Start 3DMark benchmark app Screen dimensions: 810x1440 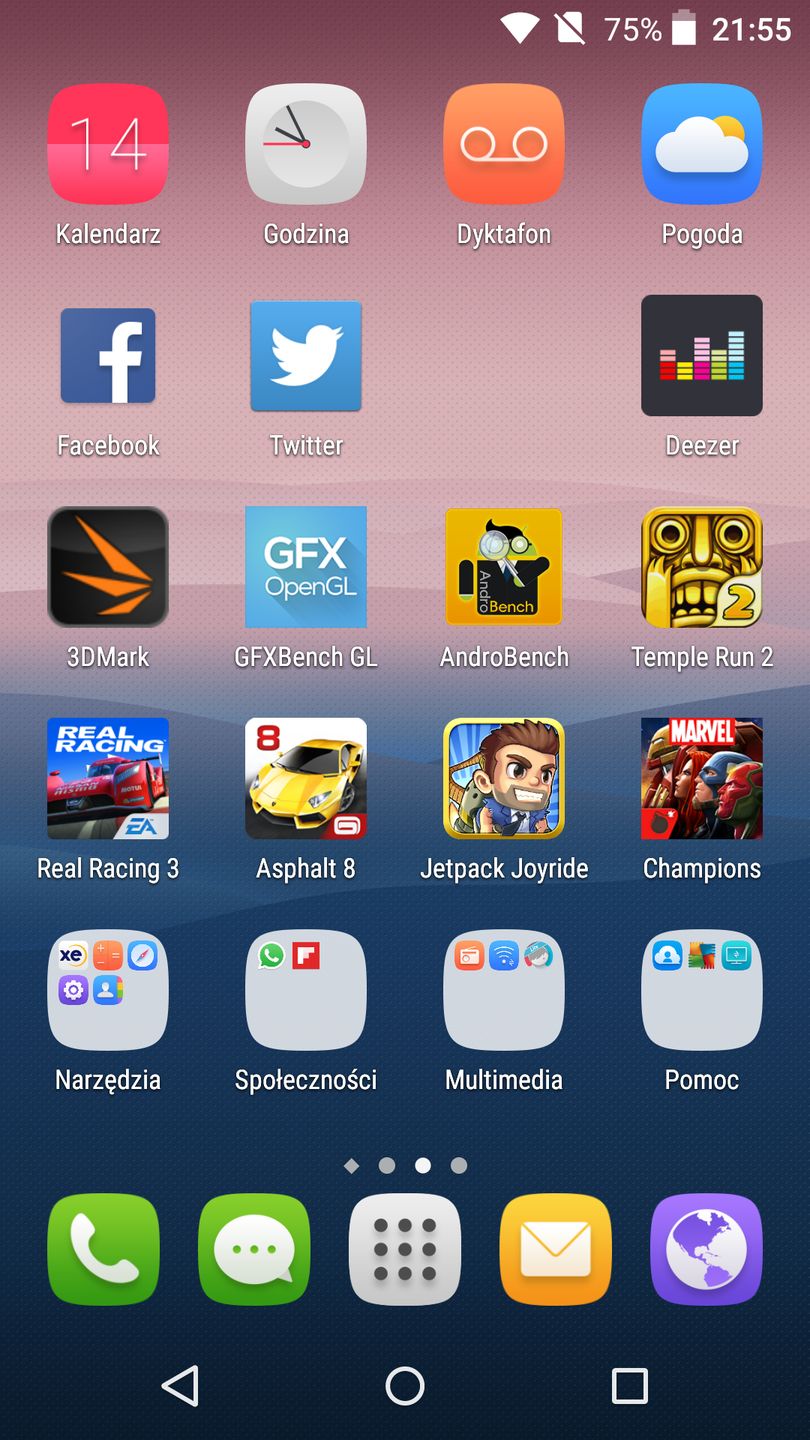pyautogui.click(x=108, y=567)
